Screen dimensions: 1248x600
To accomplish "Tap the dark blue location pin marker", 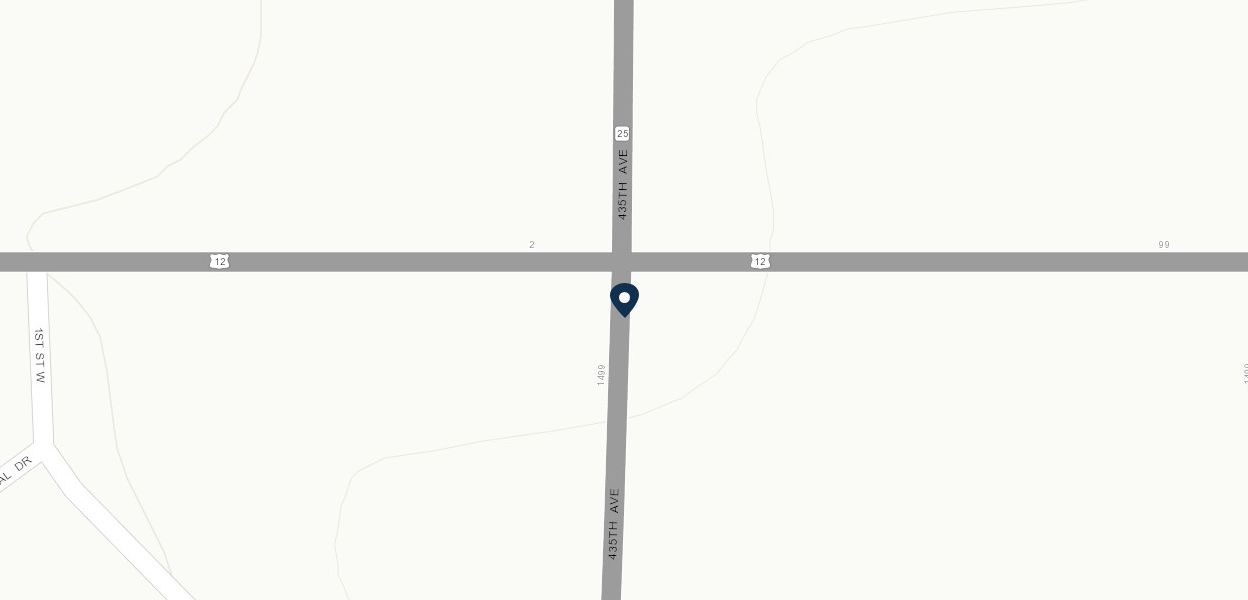I will [624, 299].
